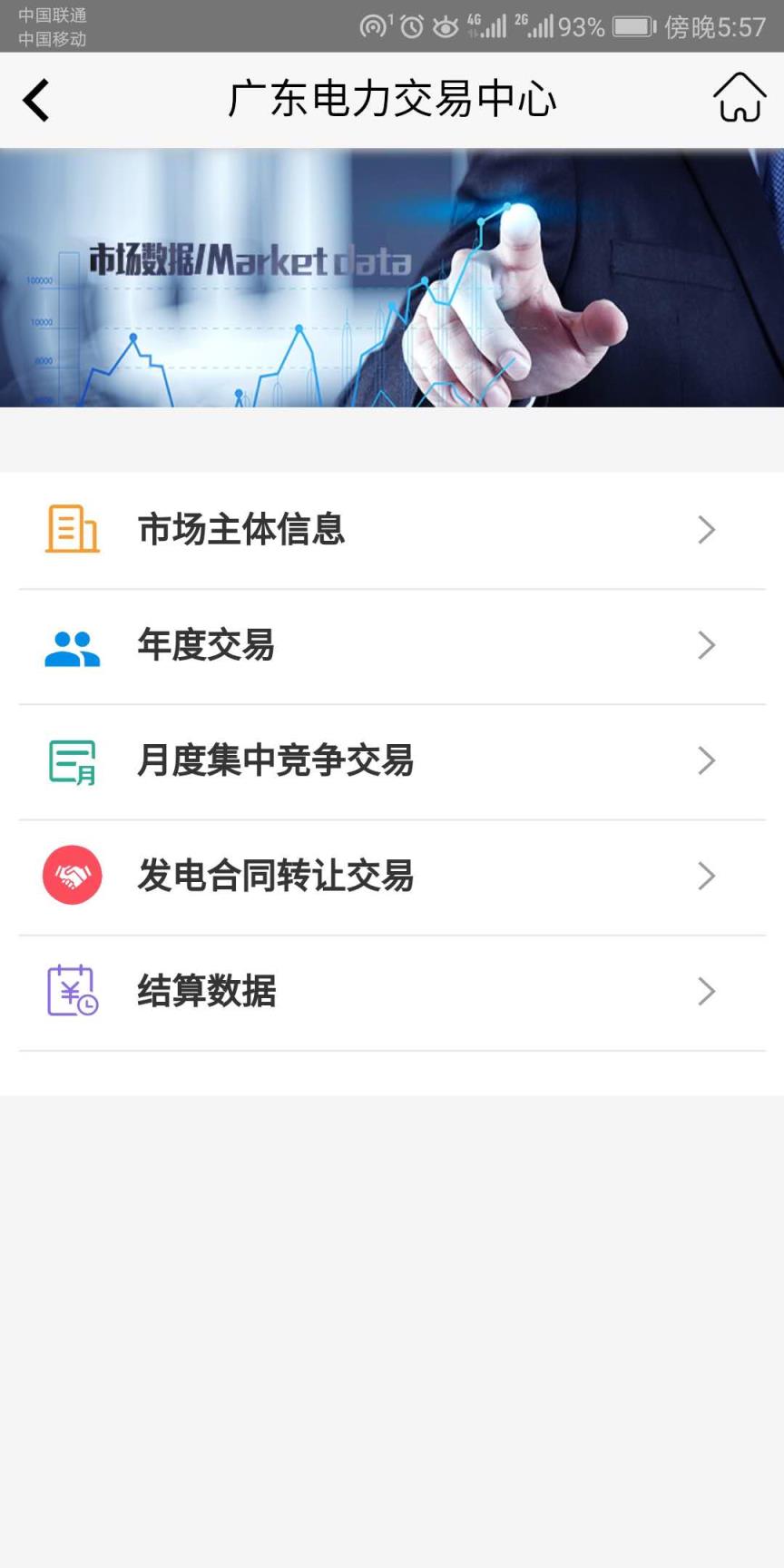
Task: Go back using the header arrow
Action: coord(36,100)
